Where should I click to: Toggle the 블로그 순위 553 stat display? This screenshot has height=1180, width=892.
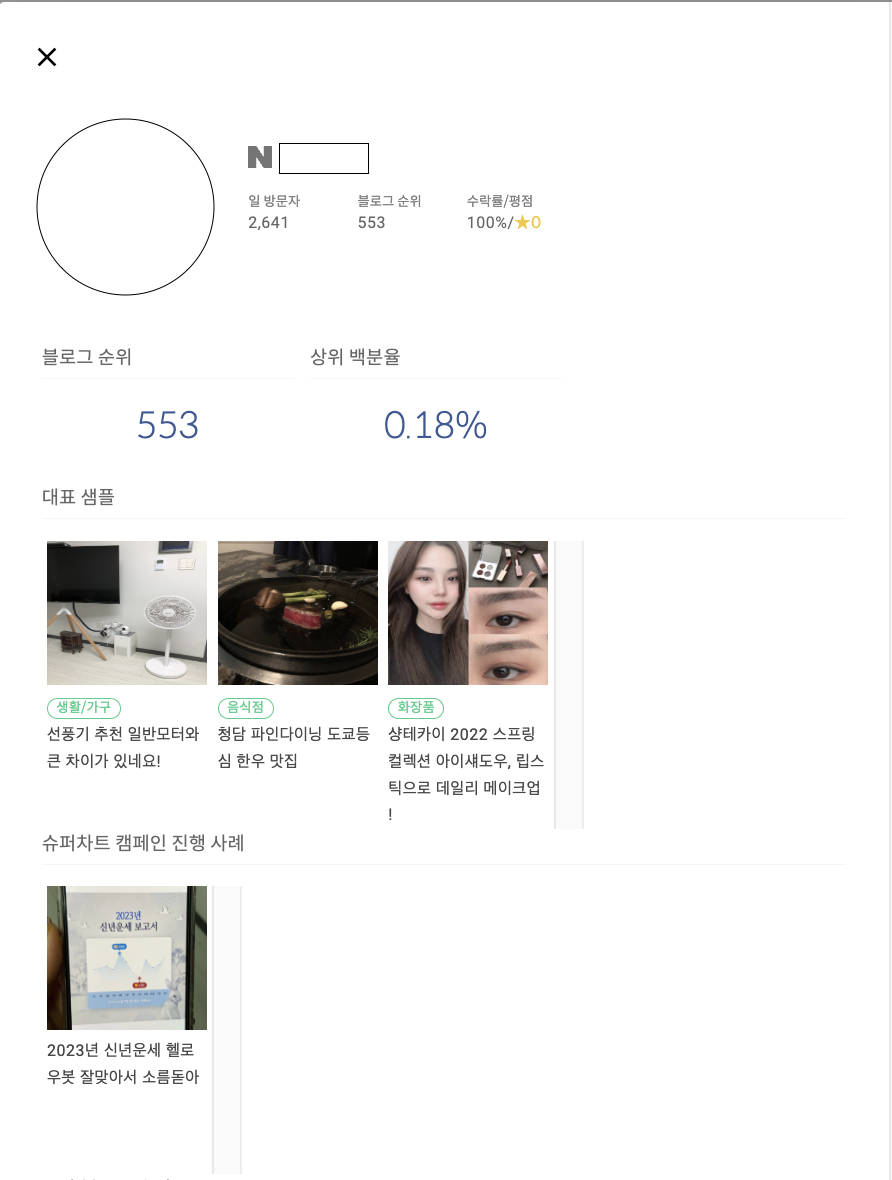(389, 213)
